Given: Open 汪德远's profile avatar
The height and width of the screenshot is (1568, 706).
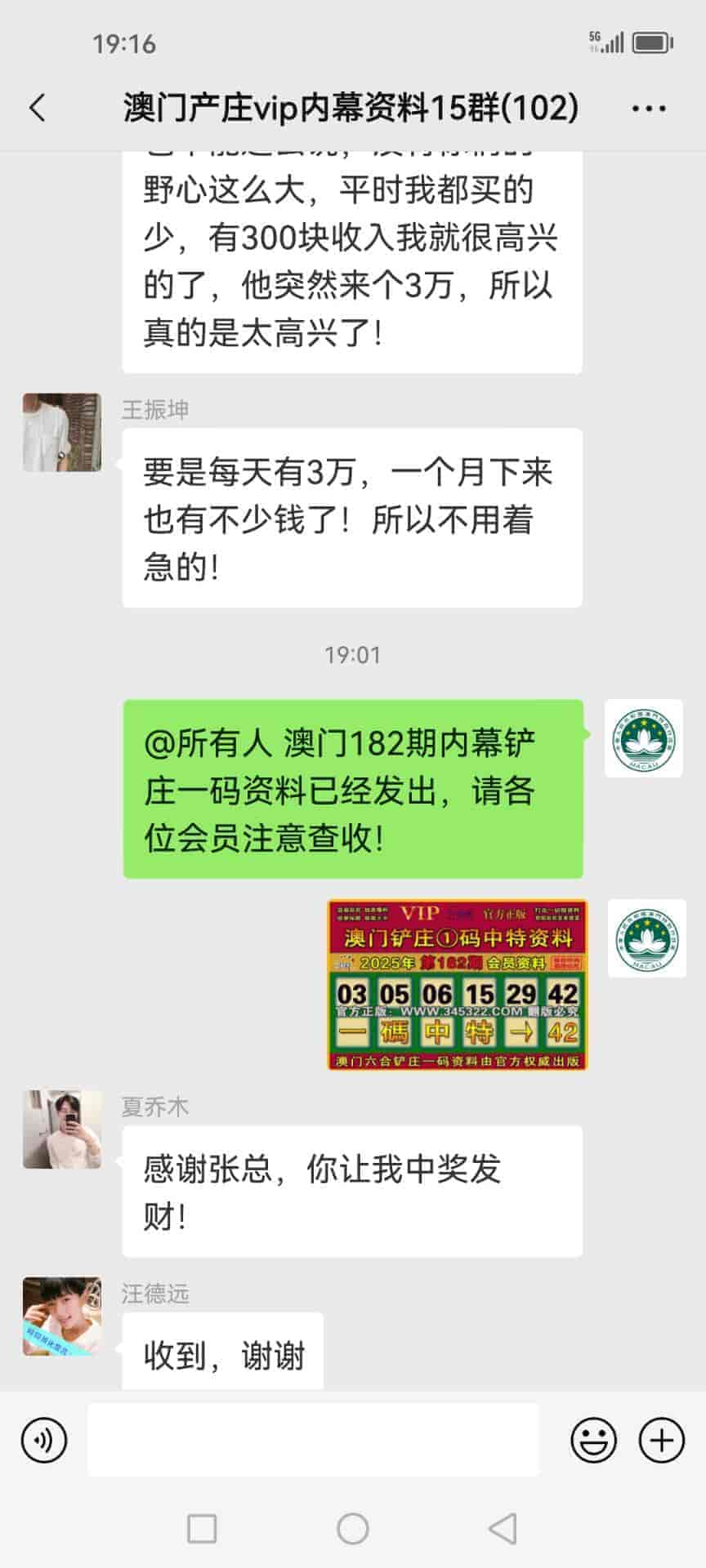Looking at the screenshot, I should point(62,1316).
